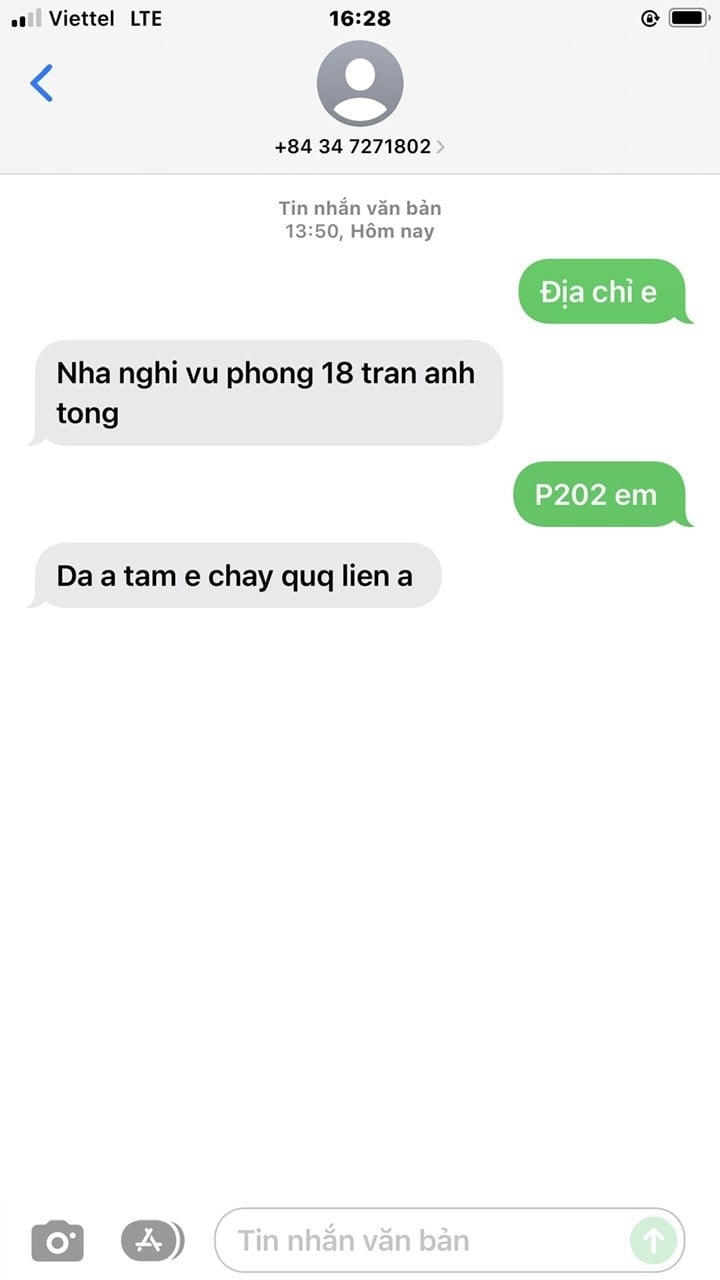This screenshot has width=720, height=1280.
Task: Focus the 'Tin nhắn văn bản' text field
Action: [x=420, y=1241]
